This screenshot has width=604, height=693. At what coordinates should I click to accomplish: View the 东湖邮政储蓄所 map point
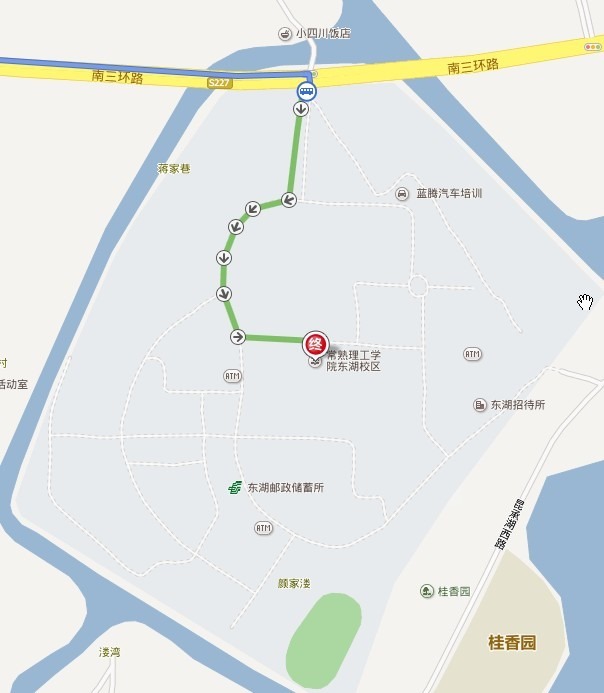coord(234,487)
